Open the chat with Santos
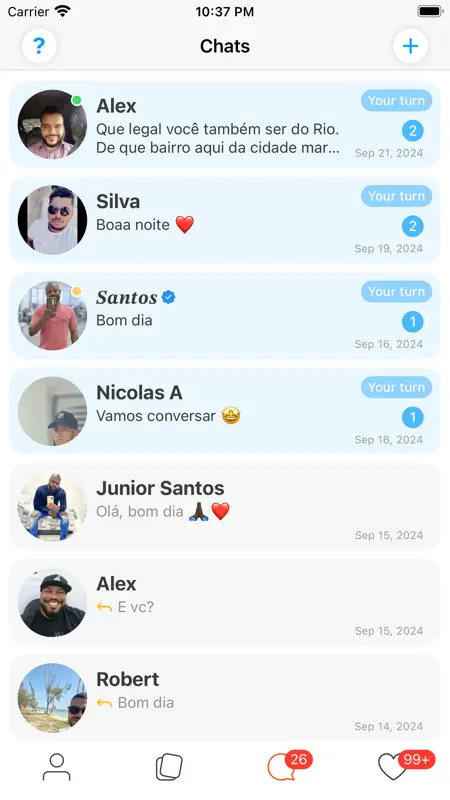 coord(224,315)
